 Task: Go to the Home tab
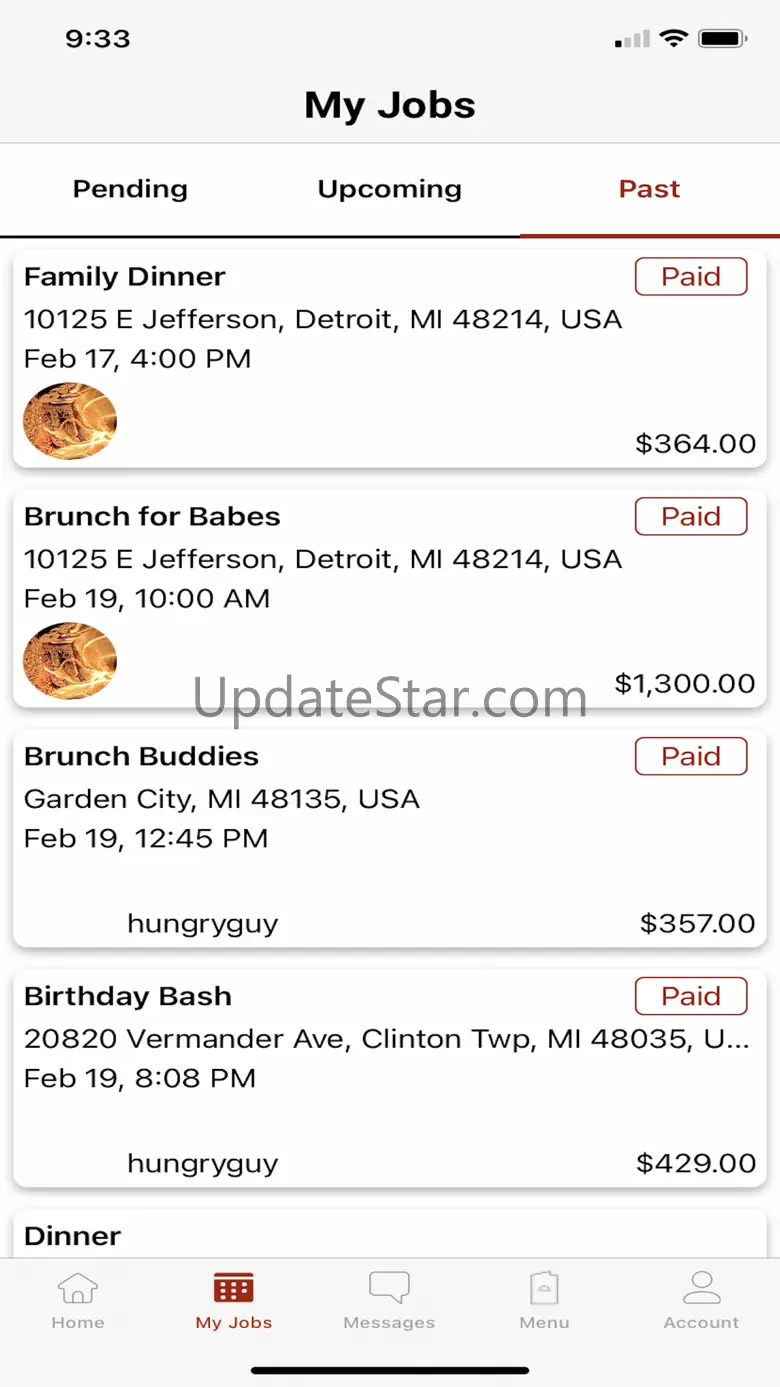click(78, 1300)
